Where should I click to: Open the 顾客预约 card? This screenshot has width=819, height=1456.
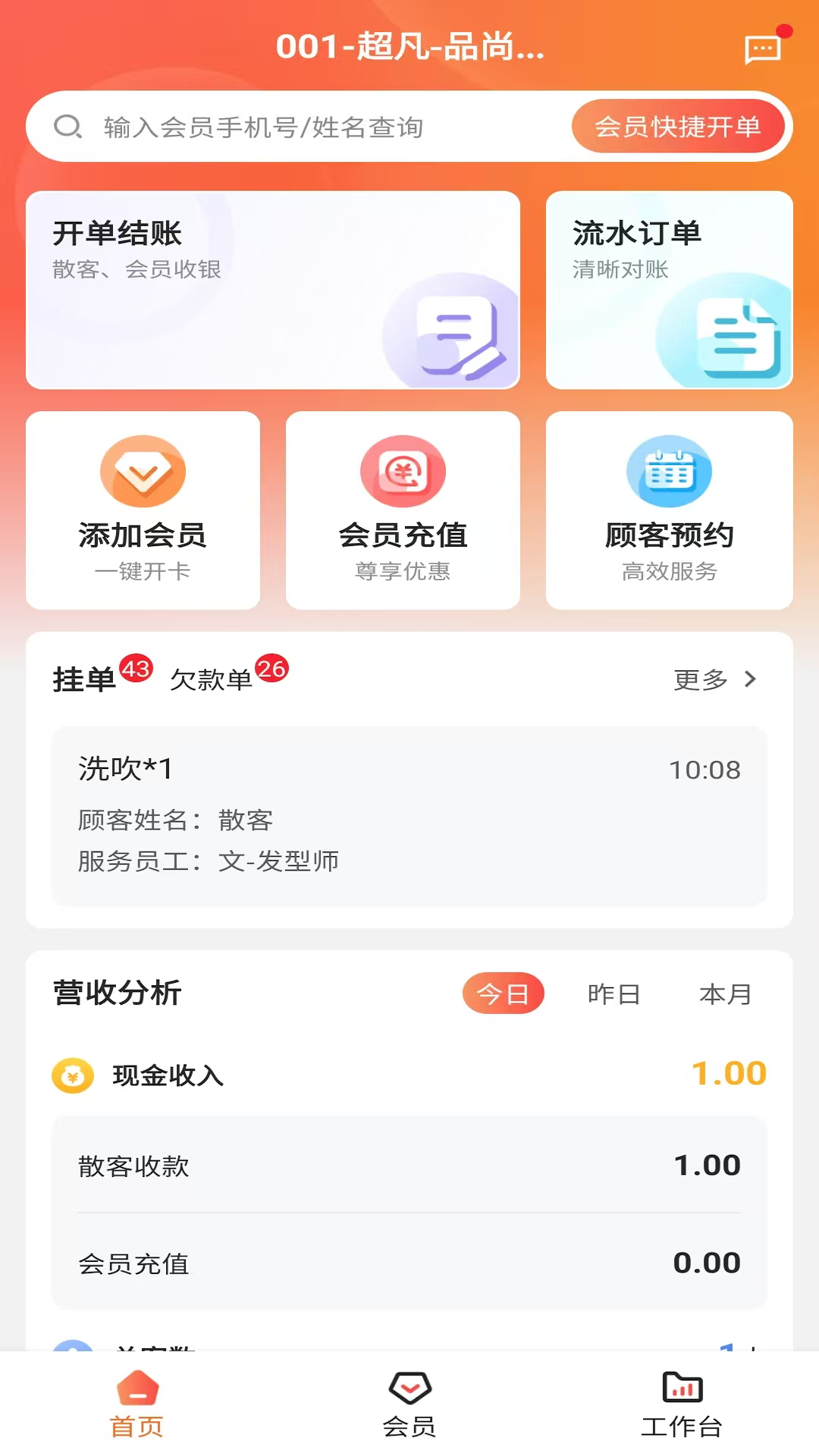669,510
